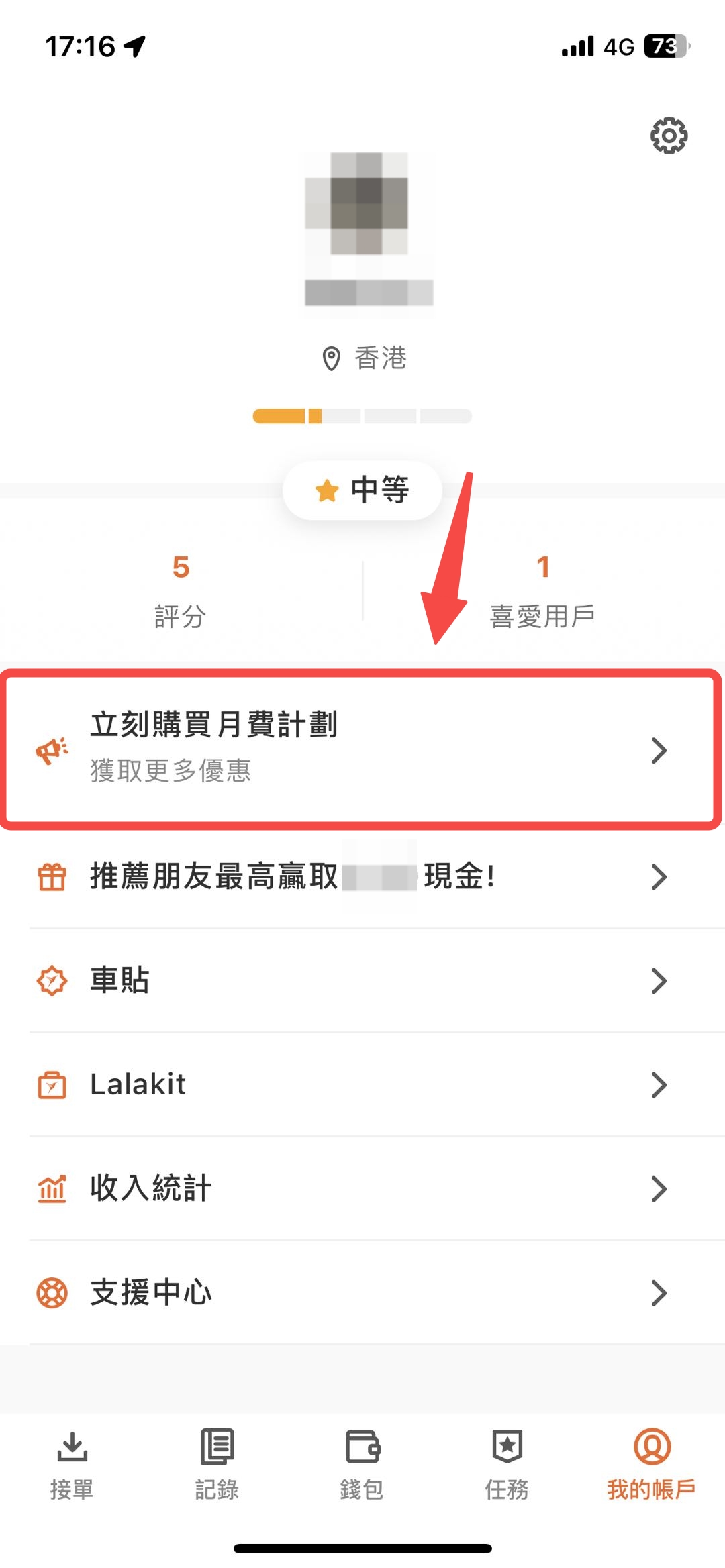Tap the profile avatar picture
The height and width of the screenshot is (1568, 725).
368,205
